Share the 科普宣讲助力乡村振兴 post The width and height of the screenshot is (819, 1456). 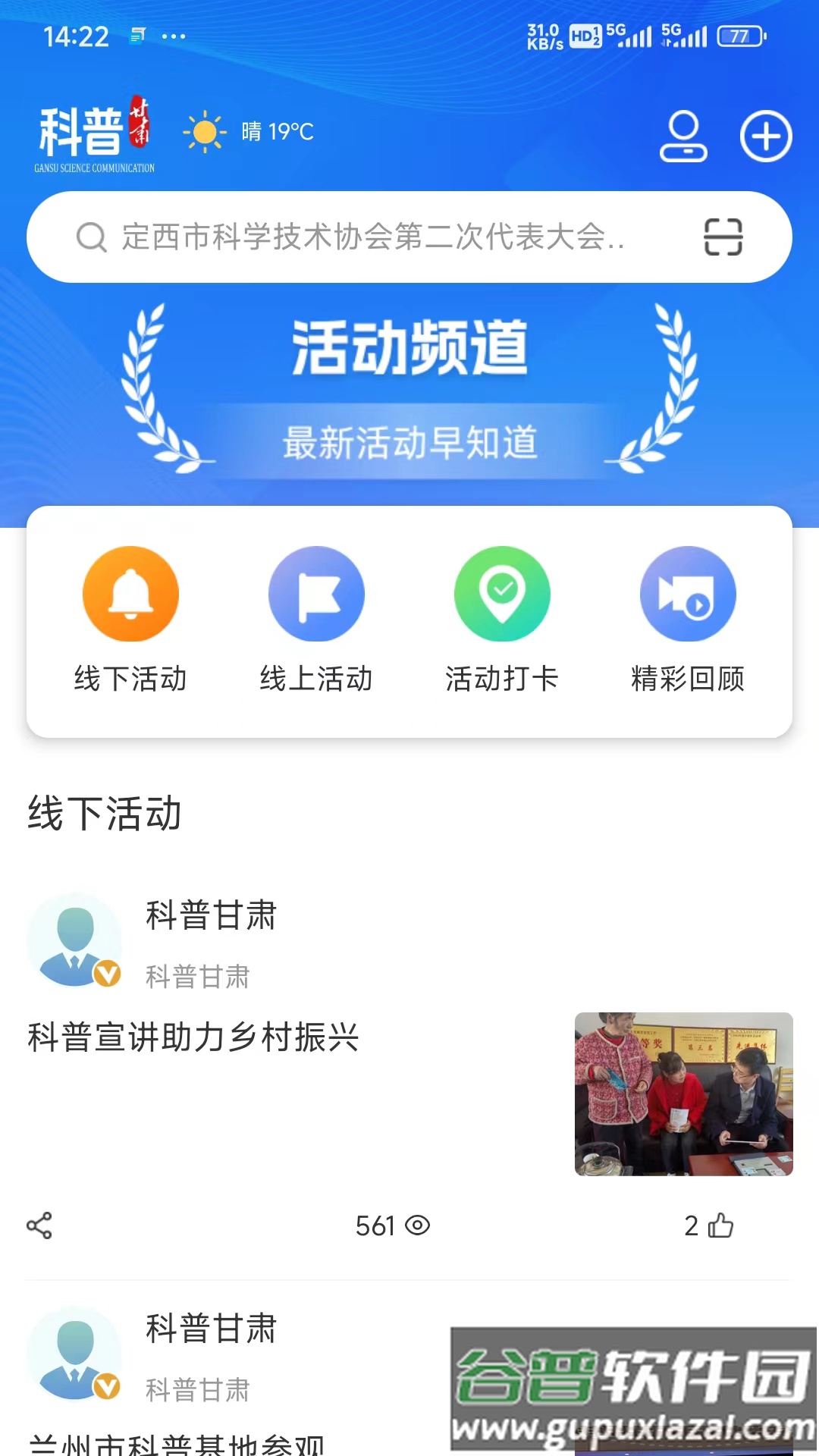tap(39, 1225)
